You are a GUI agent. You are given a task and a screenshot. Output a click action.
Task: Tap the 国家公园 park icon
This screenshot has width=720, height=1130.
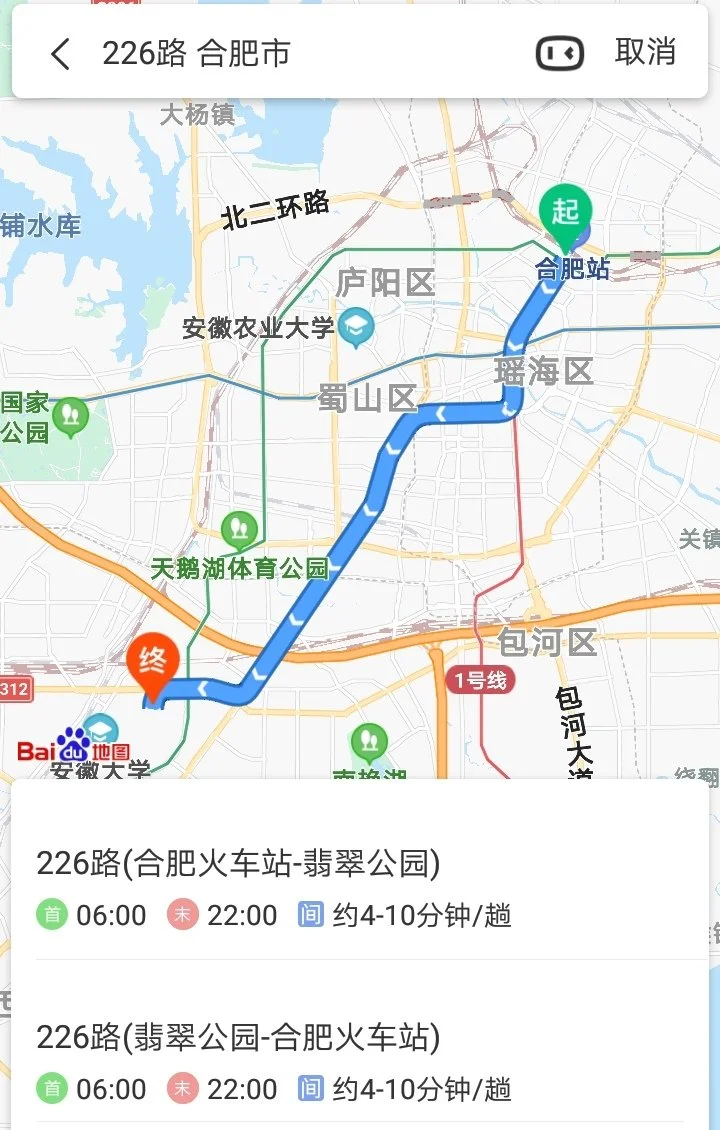click(x=70, y=413)
